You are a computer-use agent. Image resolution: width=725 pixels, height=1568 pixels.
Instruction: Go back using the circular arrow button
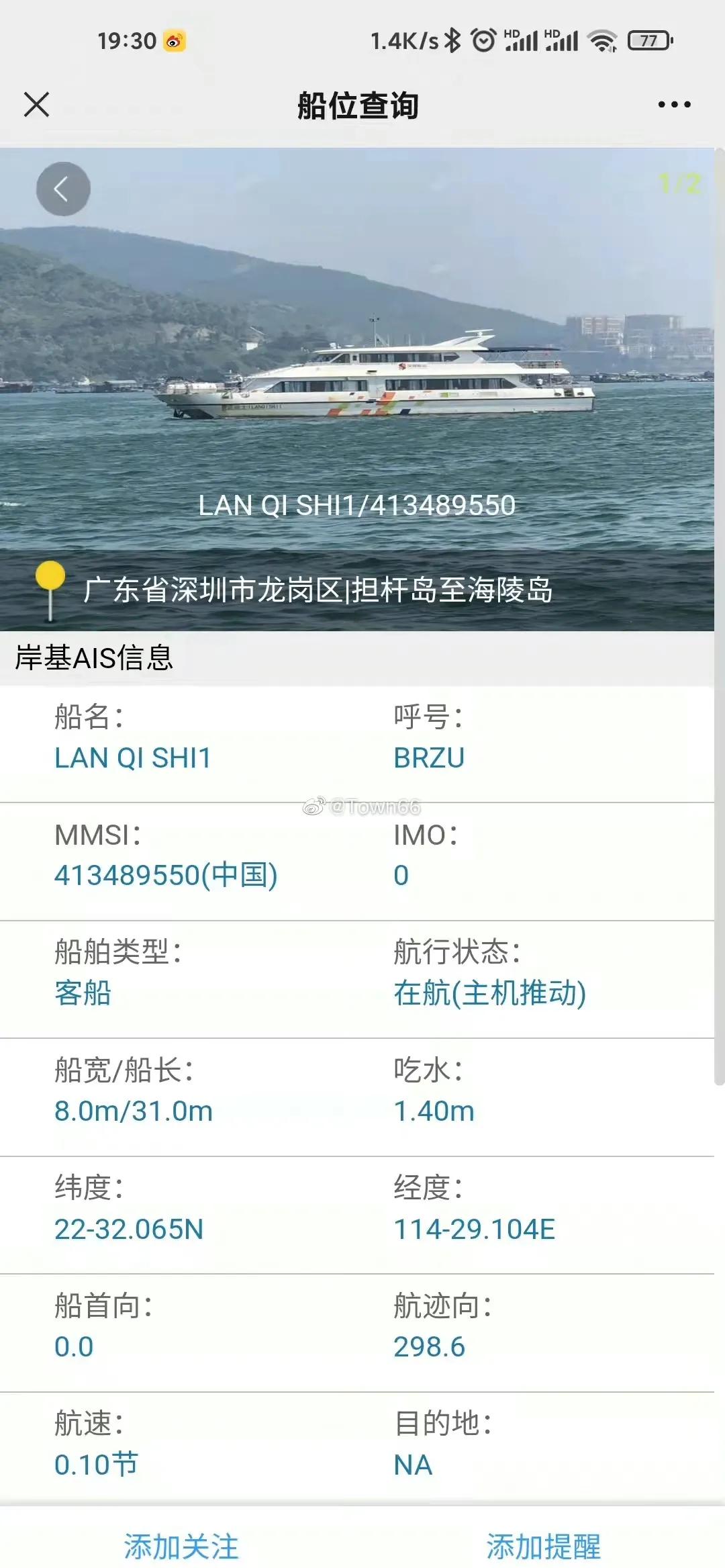pos(63,189)
